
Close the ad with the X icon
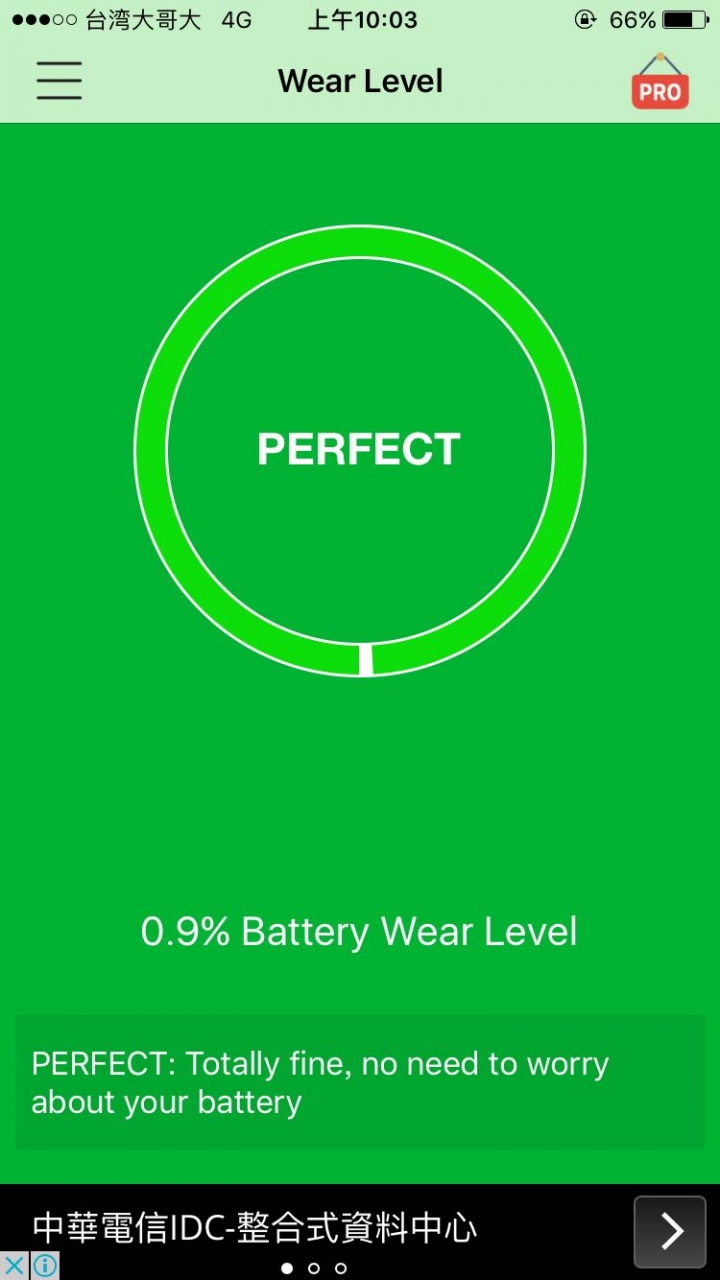(14, 1266)
